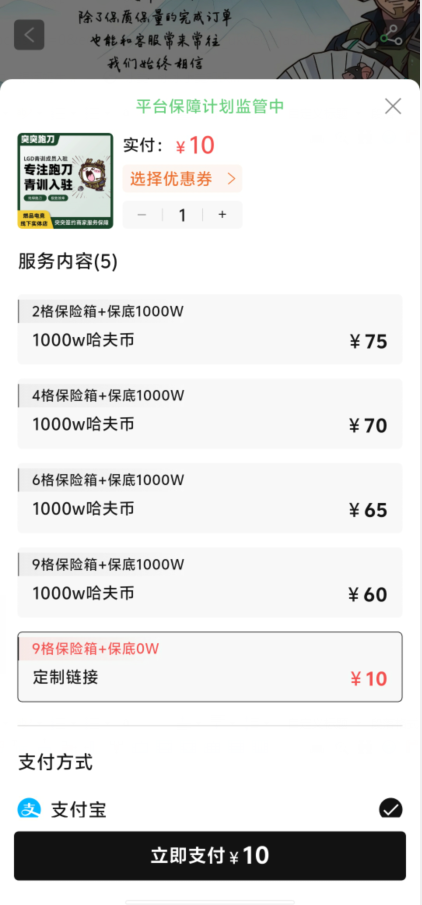The width and height of the screenshot is (422, 905).
Task: Go back using the top-left arrow
Action: click(29, 35)
